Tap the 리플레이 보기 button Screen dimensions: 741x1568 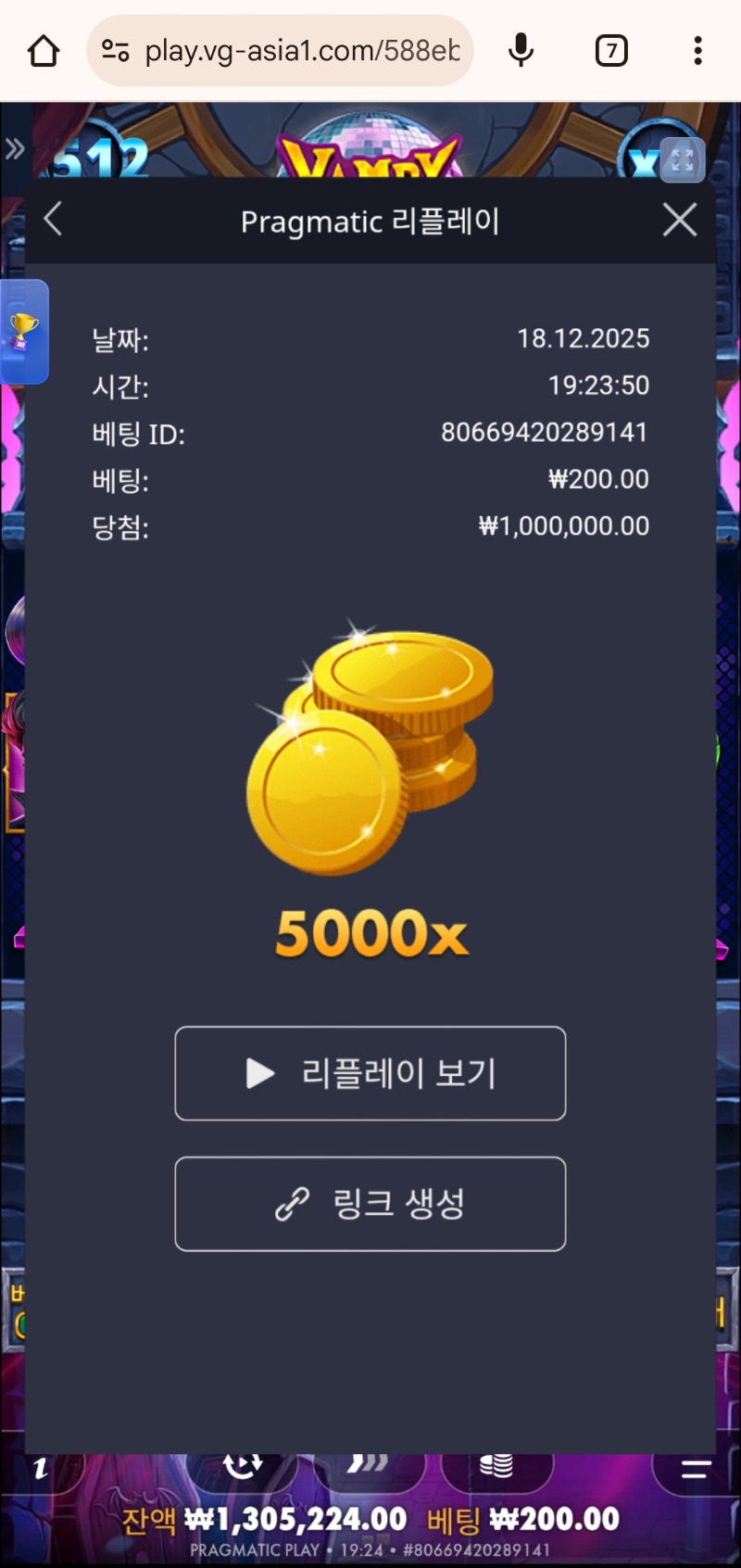370,1073
